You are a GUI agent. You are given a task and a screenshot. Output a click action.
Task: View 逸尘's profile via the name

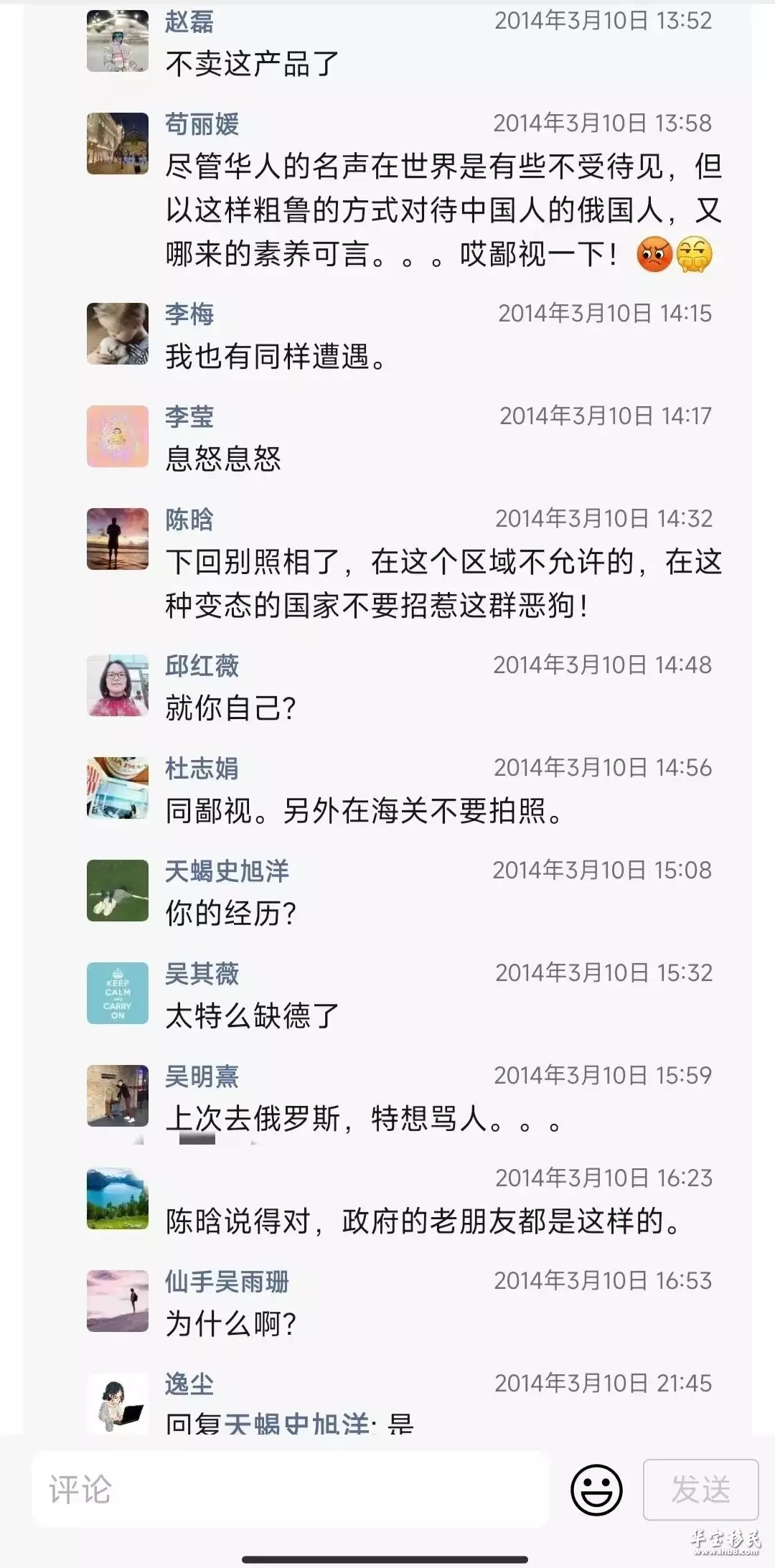[189, 1384]
